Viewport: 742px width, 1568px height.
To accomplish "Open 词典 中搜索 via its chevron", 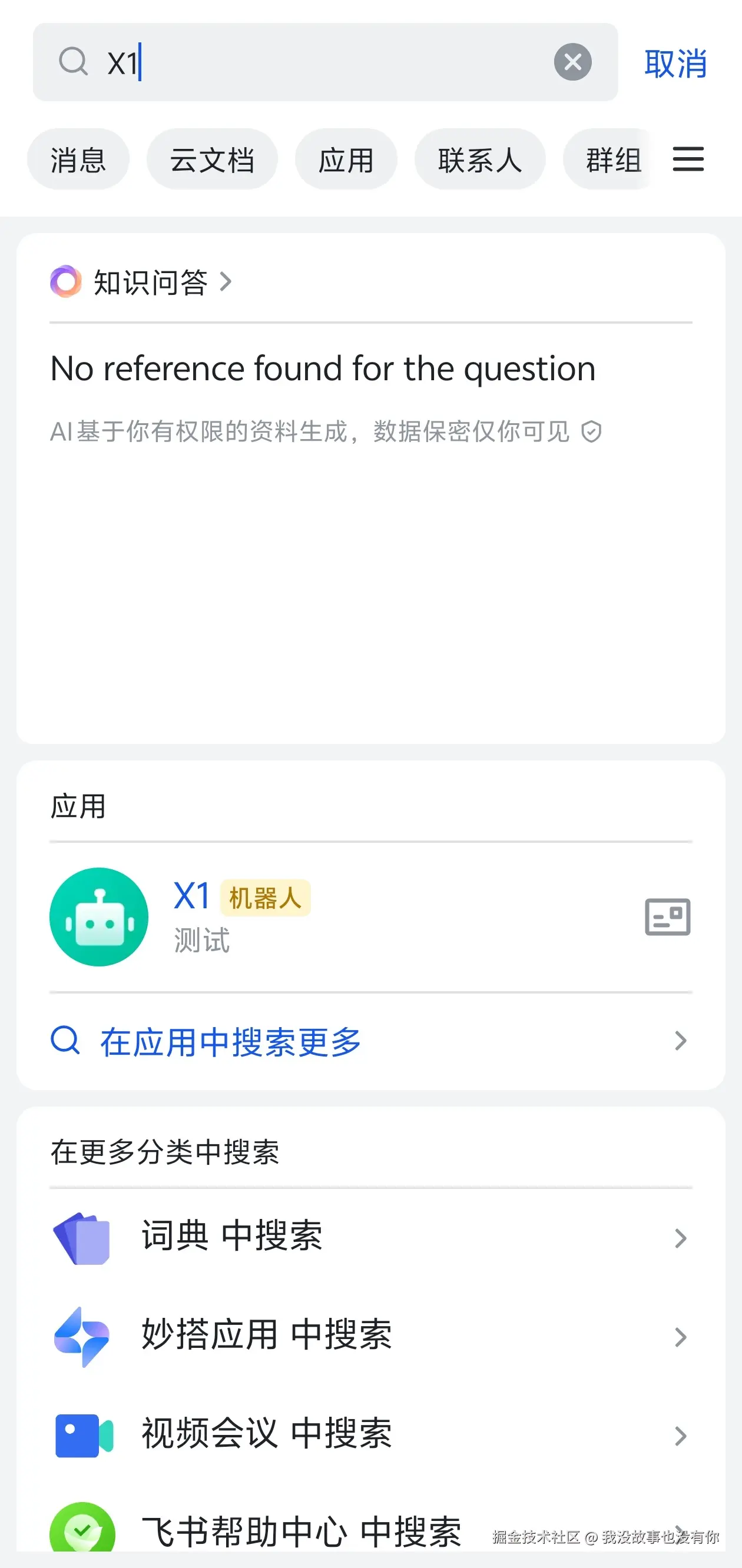I will (x=680, y=1238).
